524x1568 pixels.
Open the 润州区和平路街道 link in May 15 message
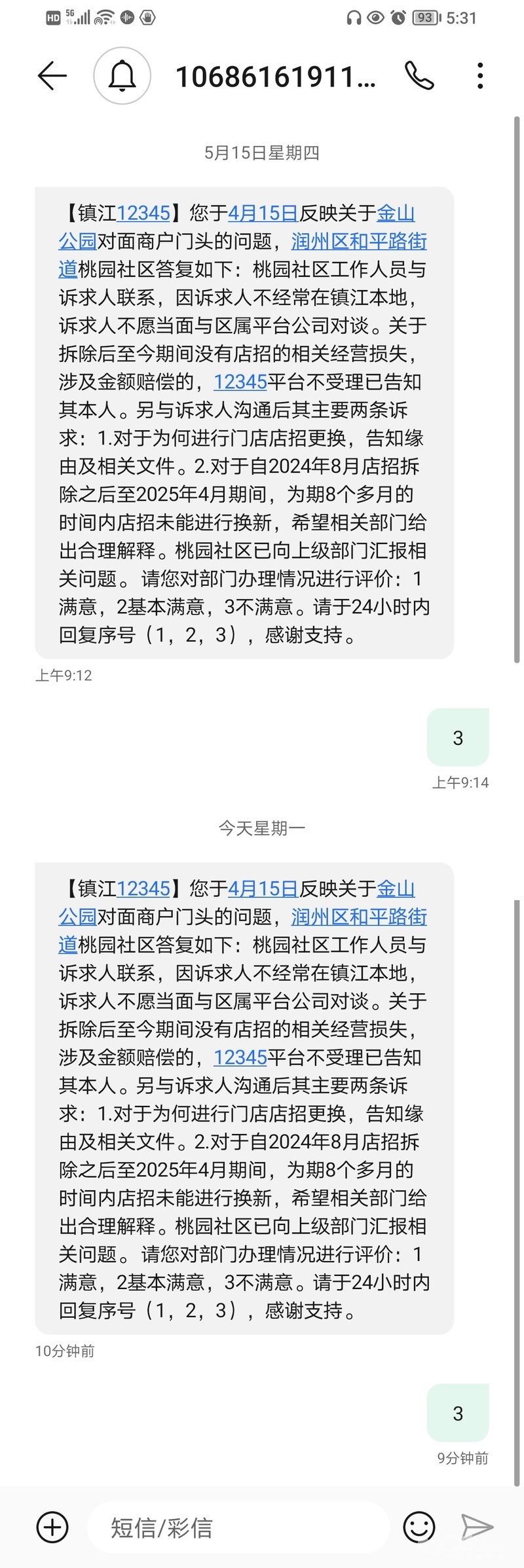pos(359,241)
